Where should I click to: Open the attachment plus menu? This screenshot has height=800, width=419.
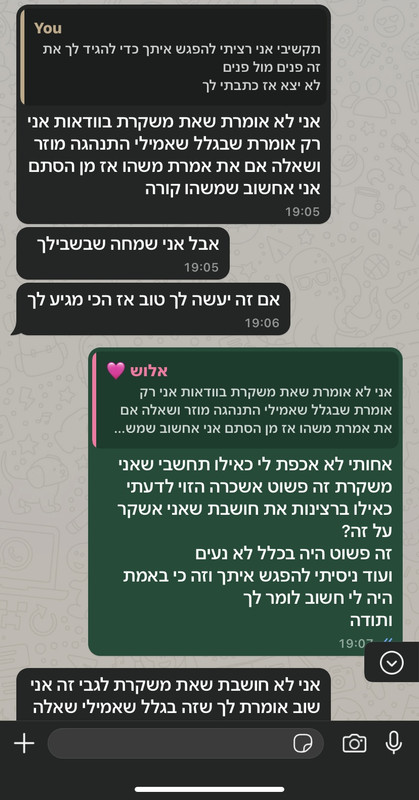point(24,743)
